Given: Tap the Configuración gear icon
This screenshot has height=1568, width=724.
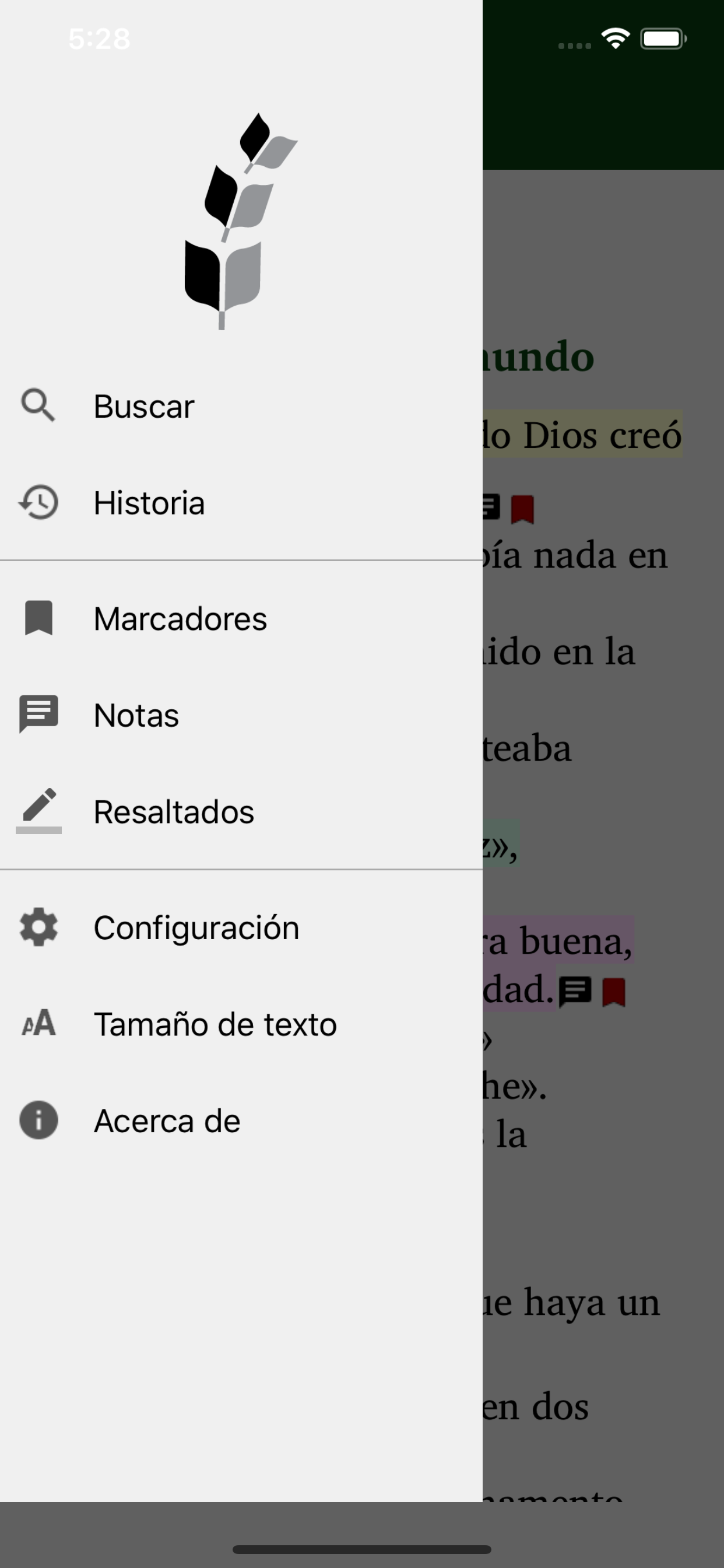Looking at the screenshot, I should coord(39,926).
